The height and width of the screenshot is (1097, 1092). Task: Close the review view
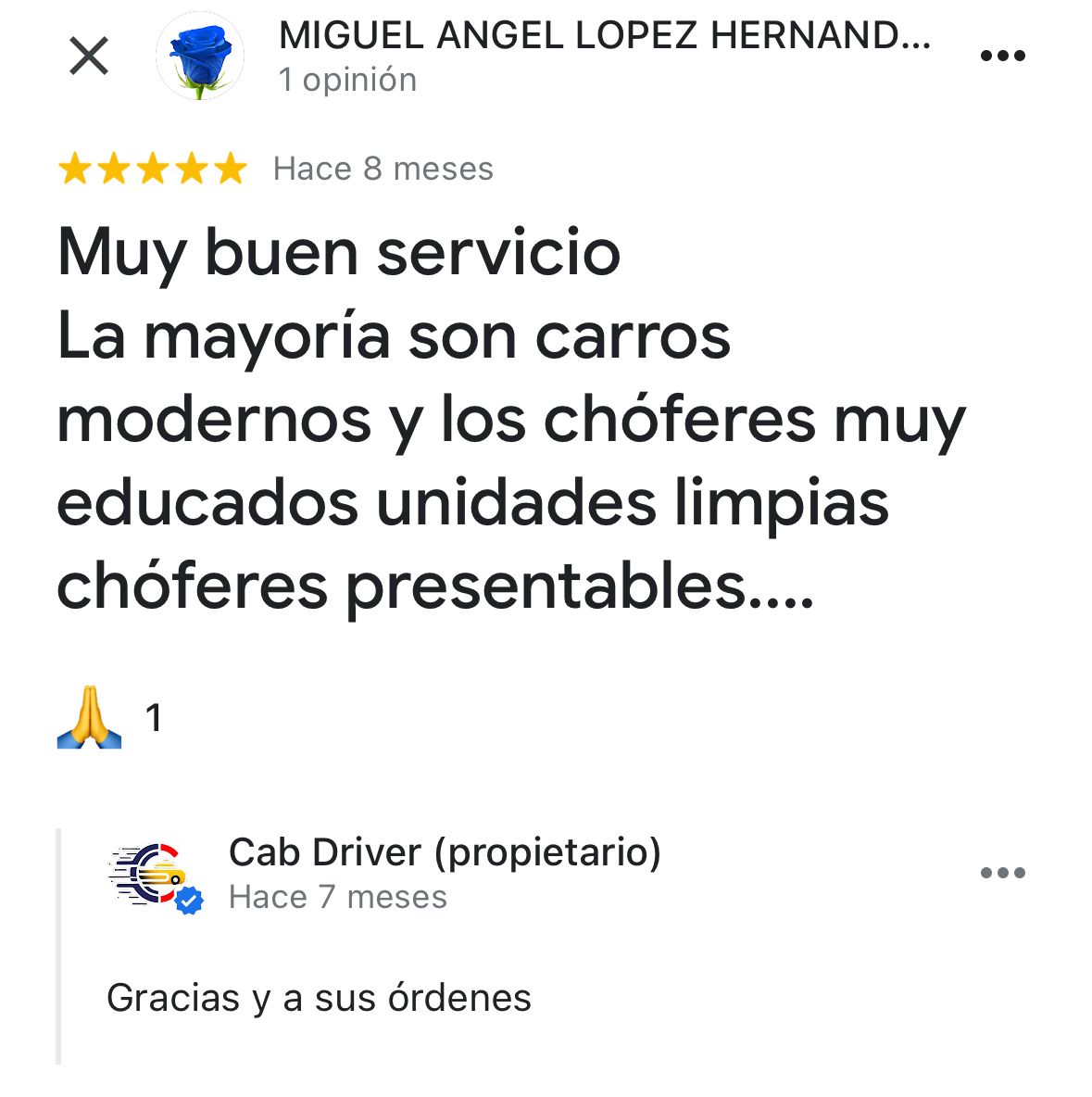89,57
